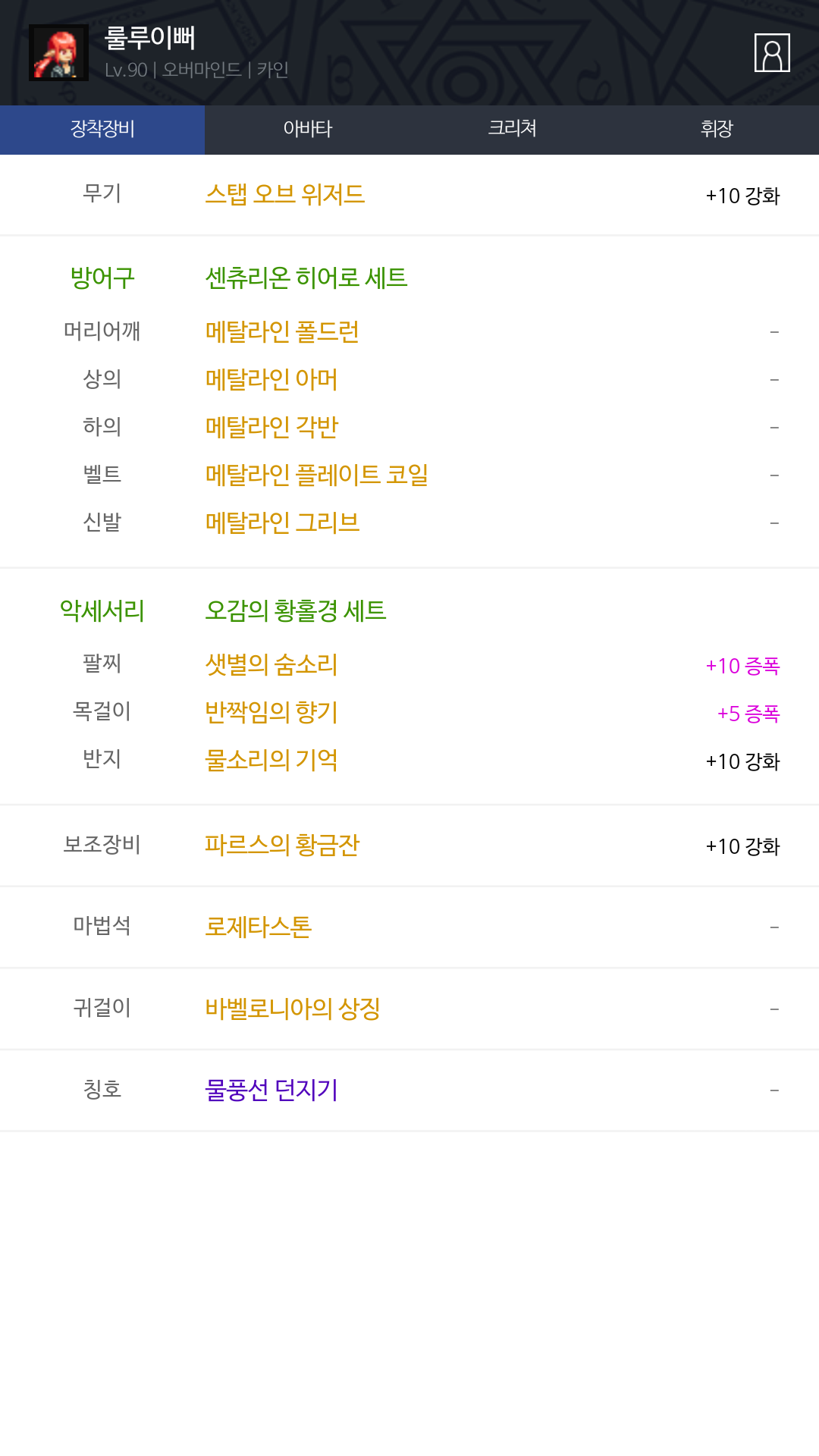View 오감의 황홀경 세트 details
The image size is (819, 1456).
point(296,610)
